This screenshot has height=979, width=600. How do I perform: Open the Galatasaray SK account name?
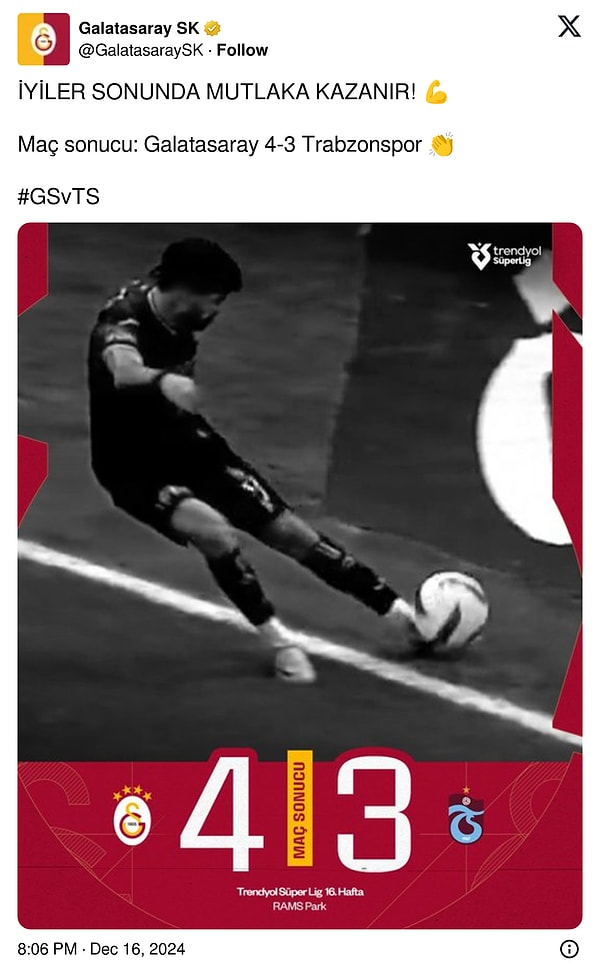(x=139, y=28)
